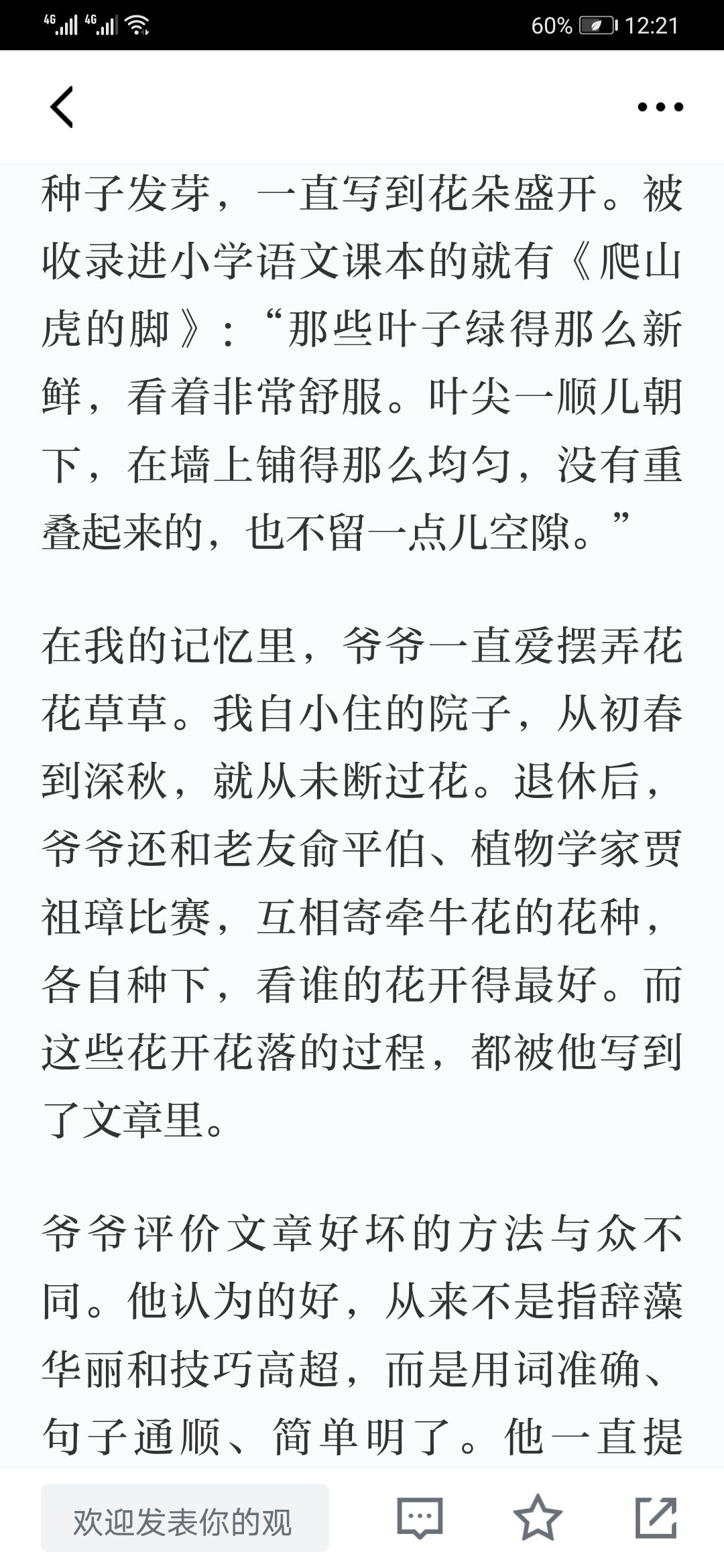Bookmark this article with the star icon
Viewport: 724px width, 1568px height.
click(x=538, y=1518)
